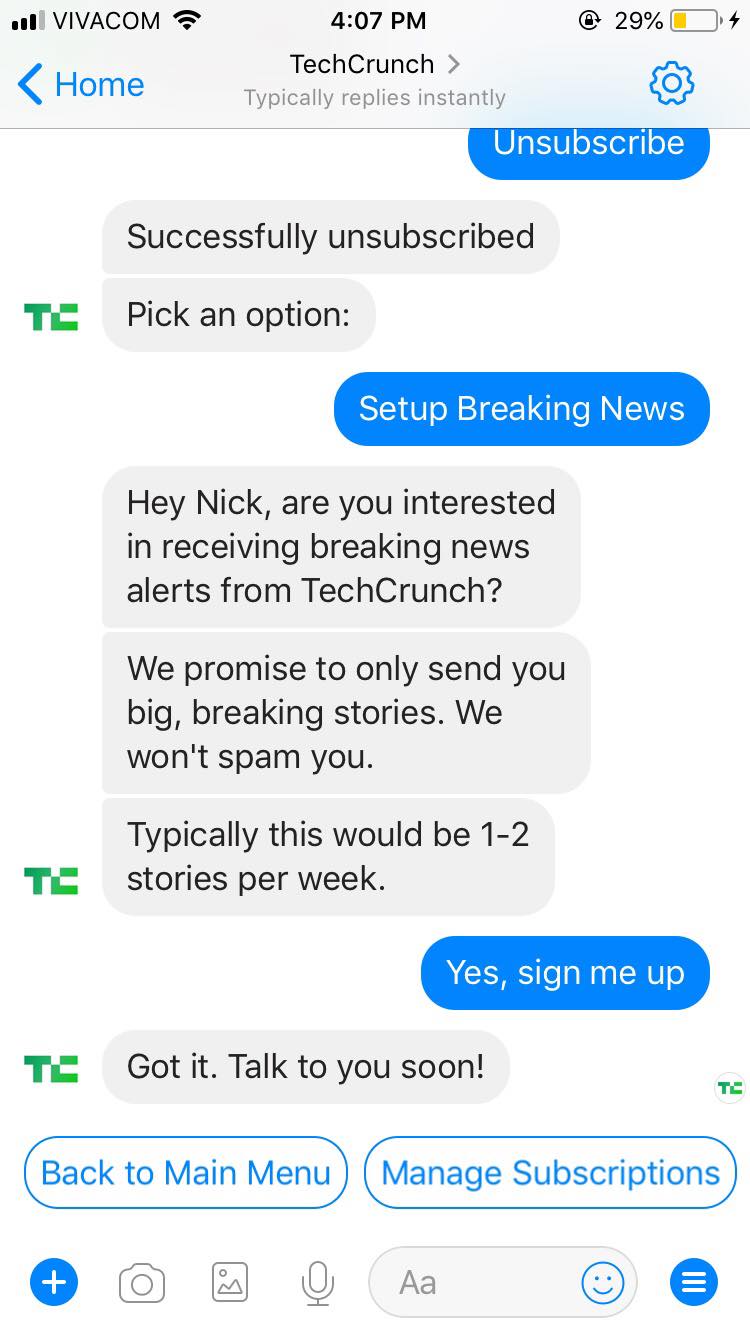Open the photo gallery picker
The image size is (750, 1334).
(229, 1282)
